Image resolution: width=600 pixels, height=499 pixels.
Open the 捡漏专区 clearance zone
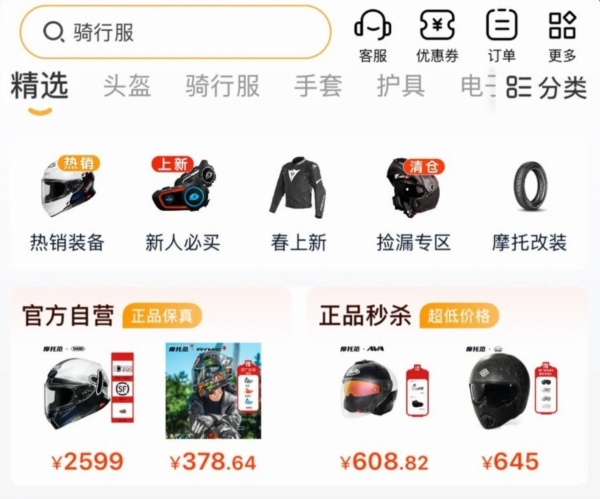414,205
